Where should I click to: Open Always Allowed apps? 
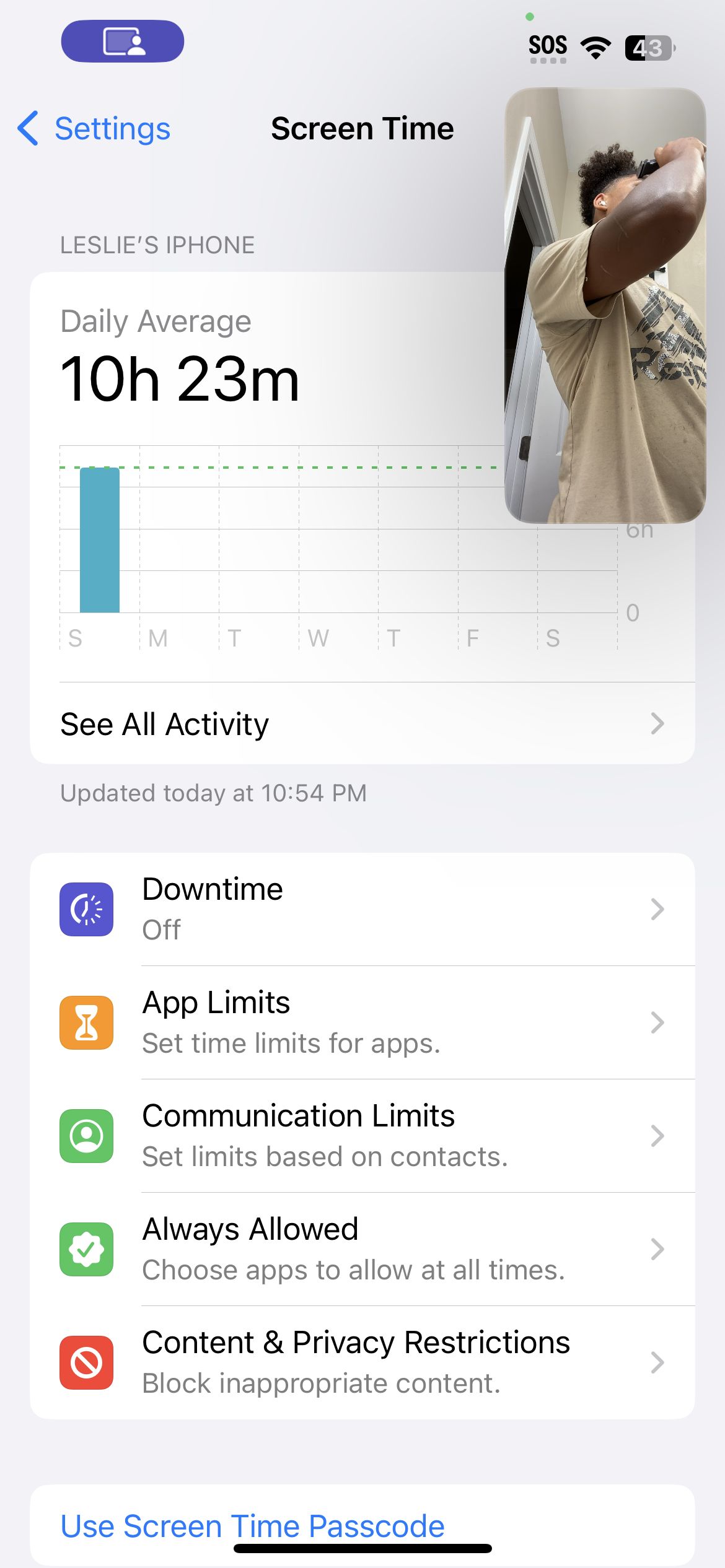pos(362,1248)
